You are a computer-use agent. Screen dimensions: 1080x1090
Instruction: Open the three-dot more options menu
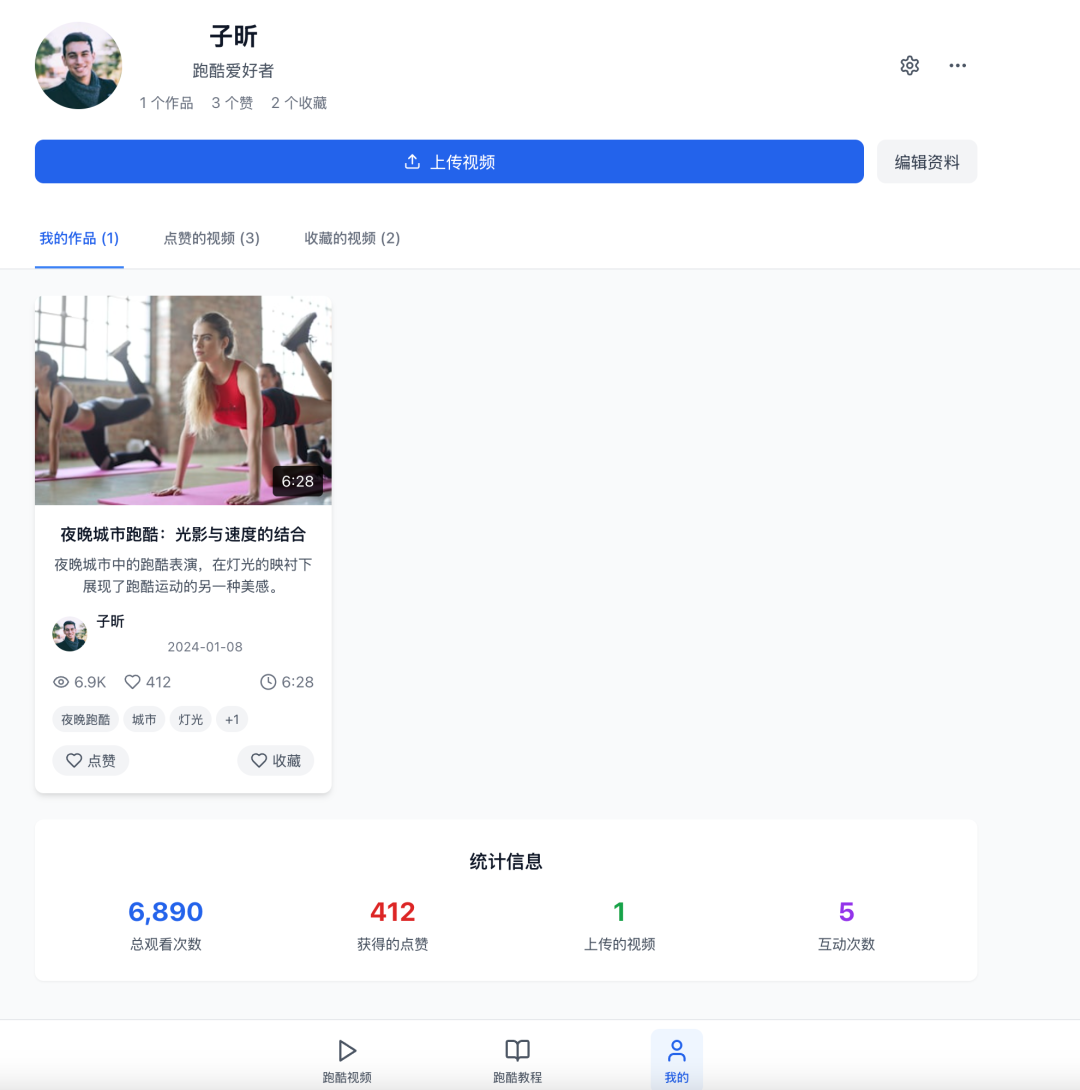click(x=957, y=66)
